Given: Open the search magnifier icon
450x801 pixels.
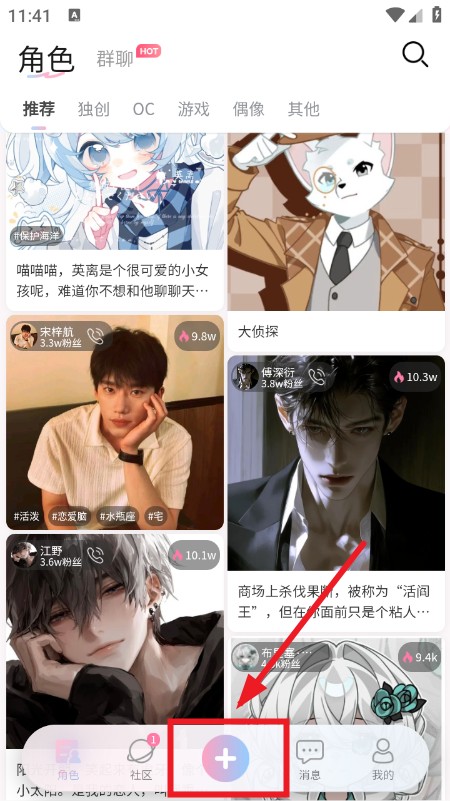Looking at the screenshot, I should [x=415, y=54].
